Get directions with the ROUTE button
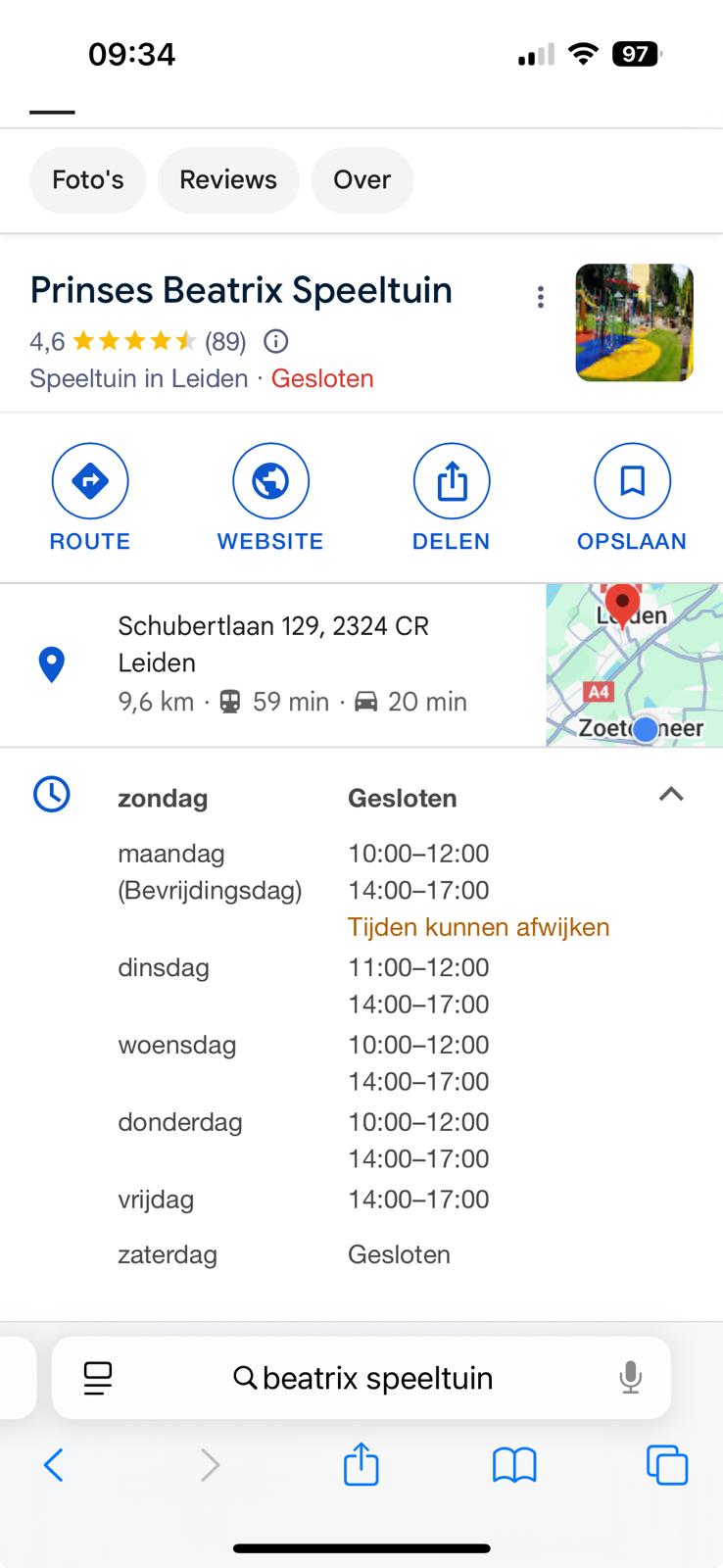Screen dimensions: 723x1568 [x=90, y=498]
